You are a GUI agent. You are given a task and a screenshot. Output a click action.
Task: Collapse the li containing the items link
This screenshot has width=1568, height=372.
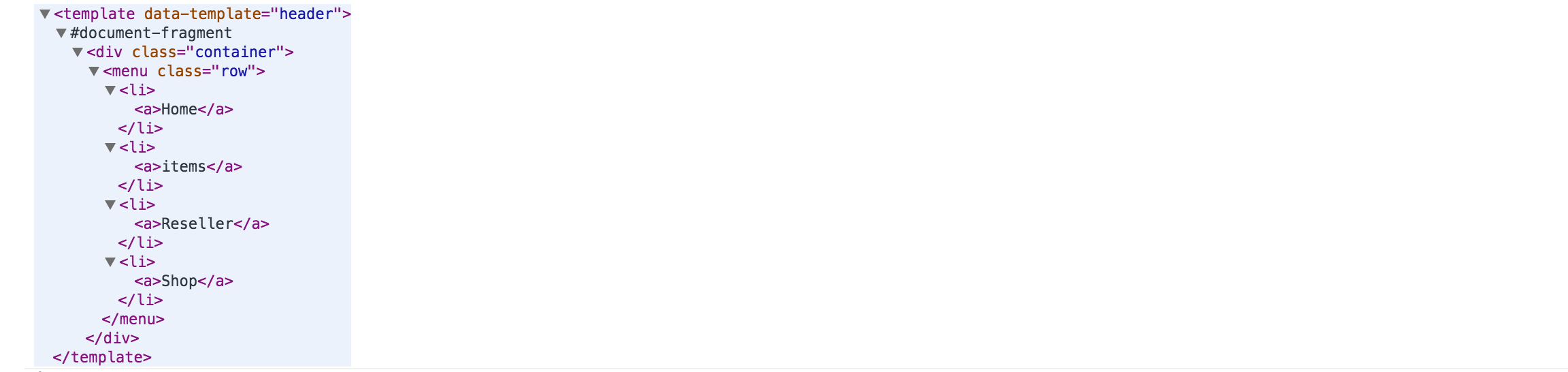pyautogui.click(x=110, y=148)
